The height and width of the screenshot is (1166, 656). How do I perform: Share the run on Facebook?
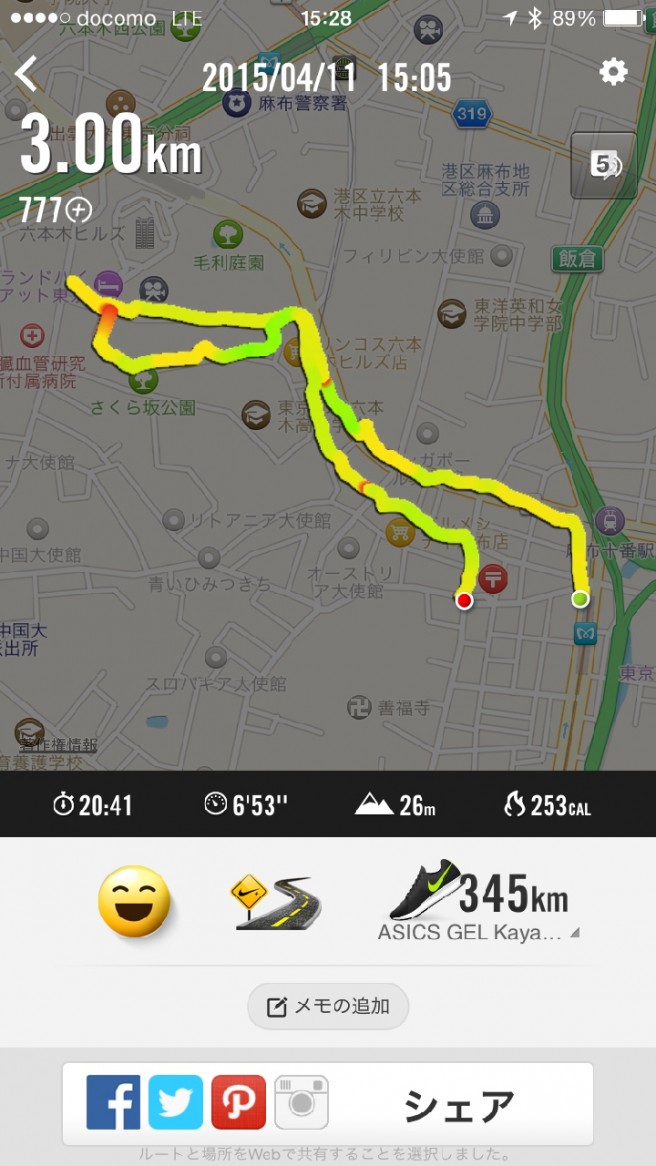tap(113, 1103)
